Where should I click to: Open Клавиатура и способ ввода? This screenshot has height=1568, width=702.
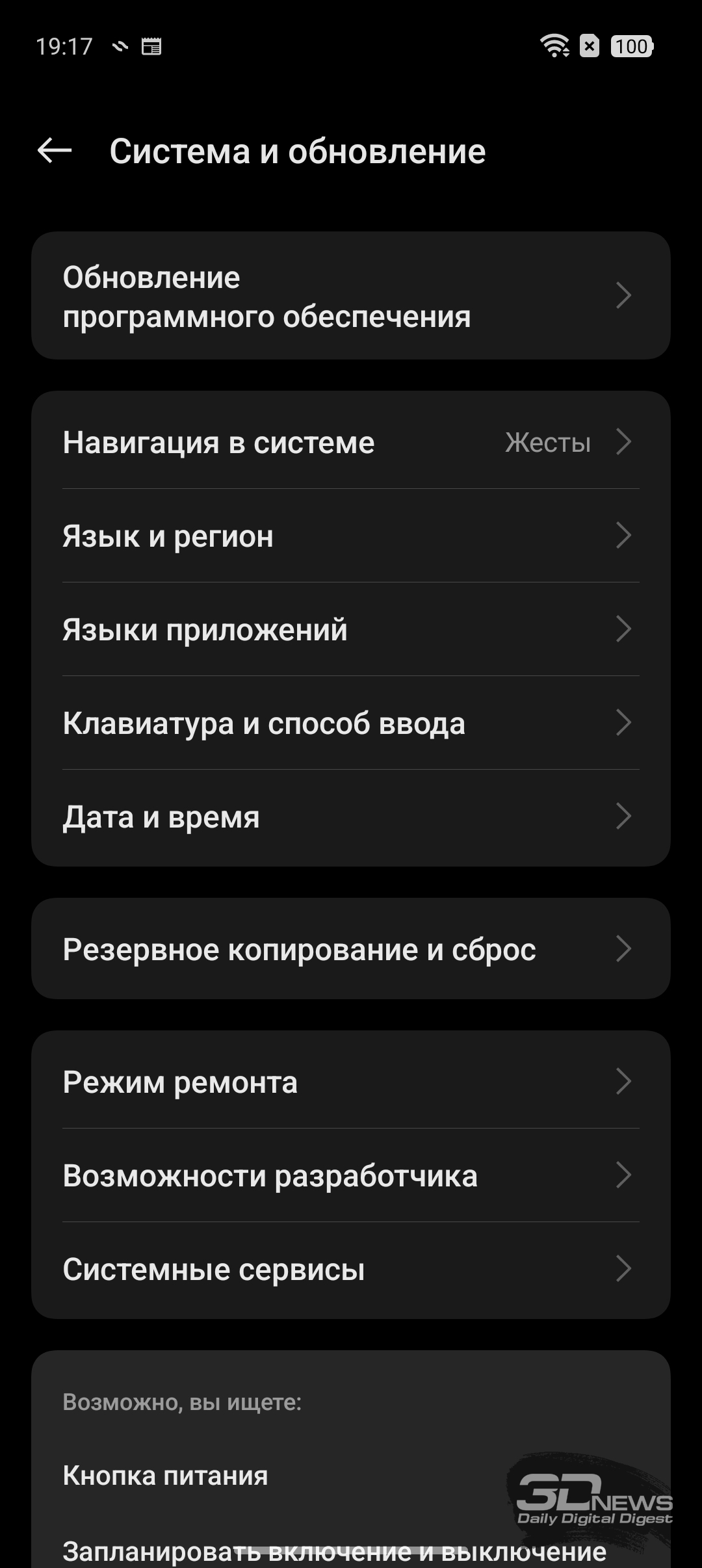point(351,723)
